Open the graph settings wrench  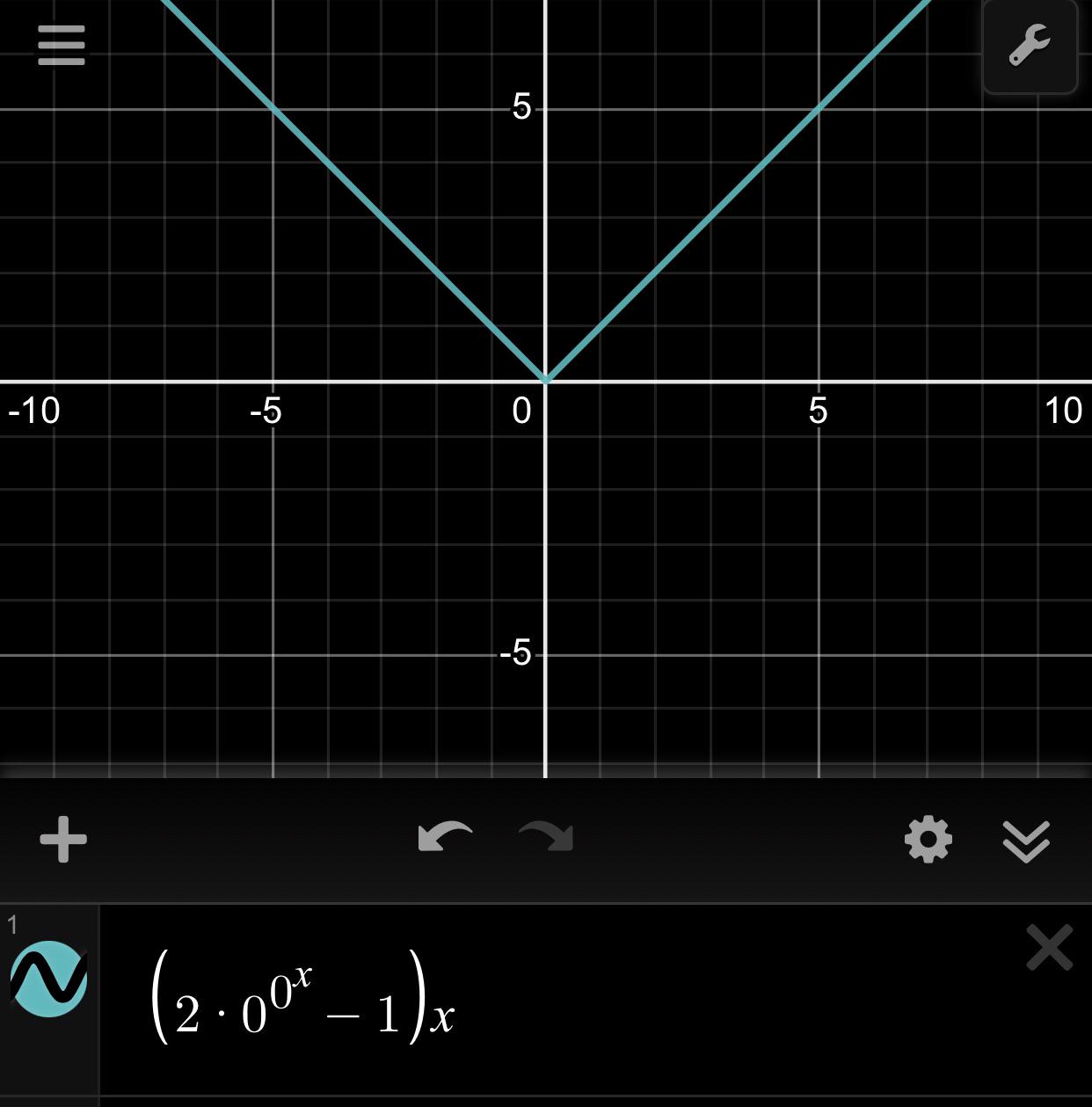[x=1029, y=46]
